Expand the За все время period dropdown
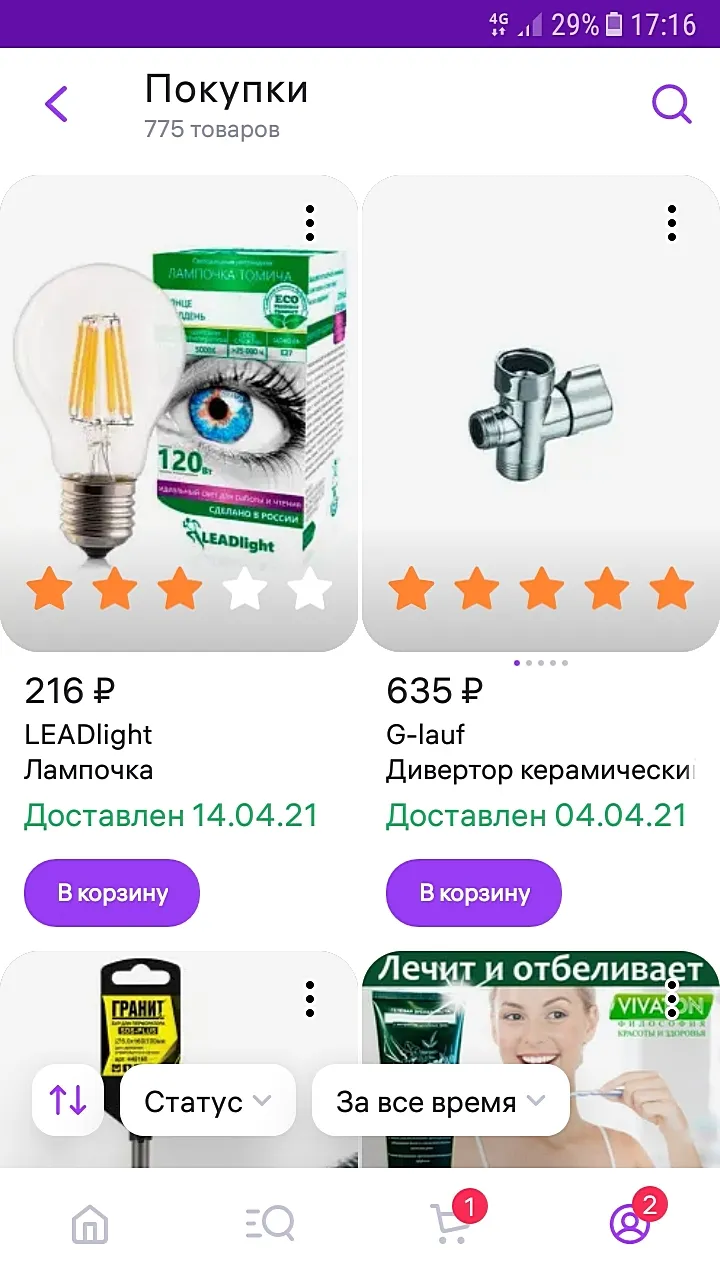 click(440, 1101)
